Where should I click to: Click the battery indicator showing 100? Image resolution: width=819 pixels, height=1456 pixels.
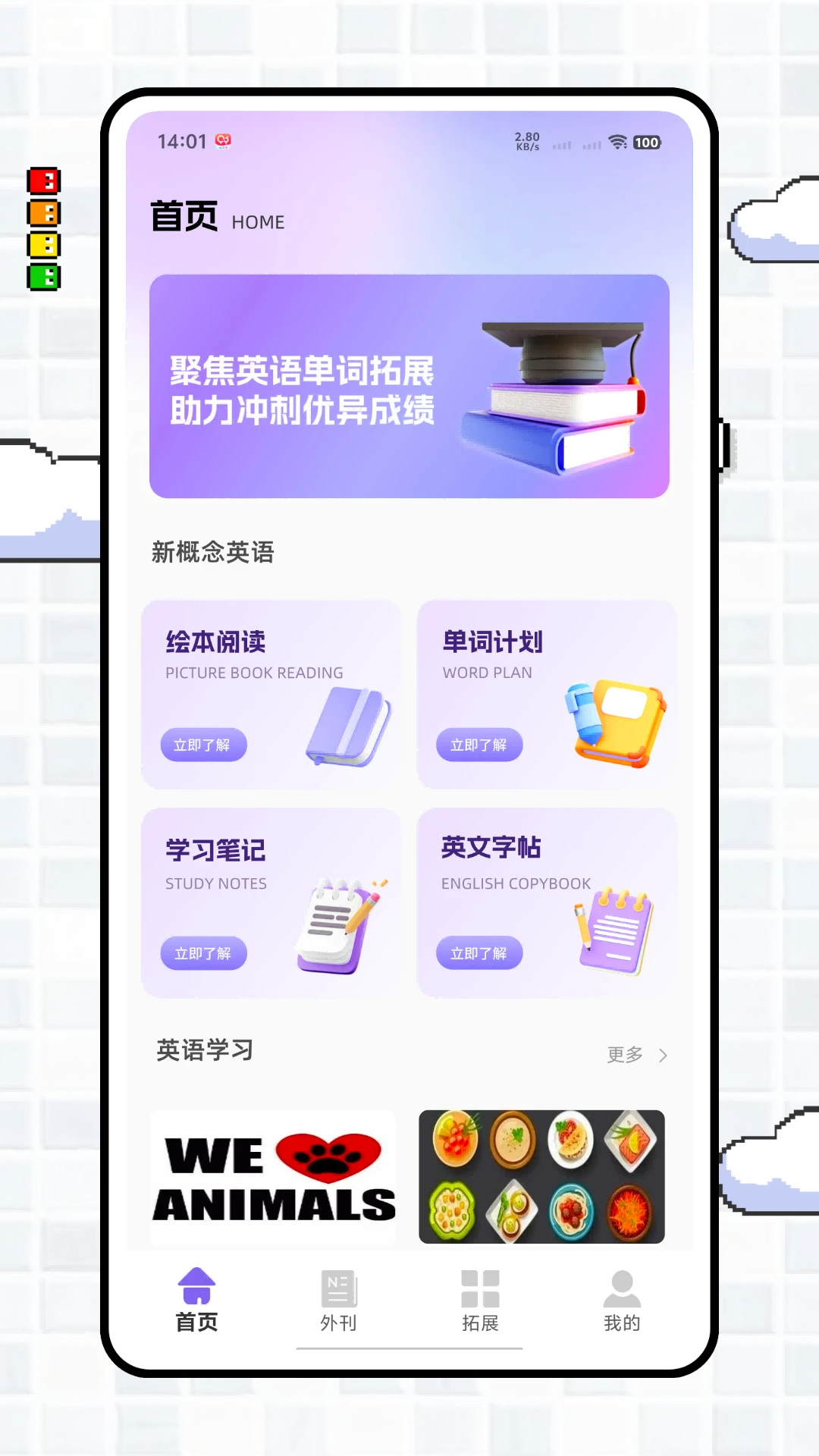click(x=645, y=142)
